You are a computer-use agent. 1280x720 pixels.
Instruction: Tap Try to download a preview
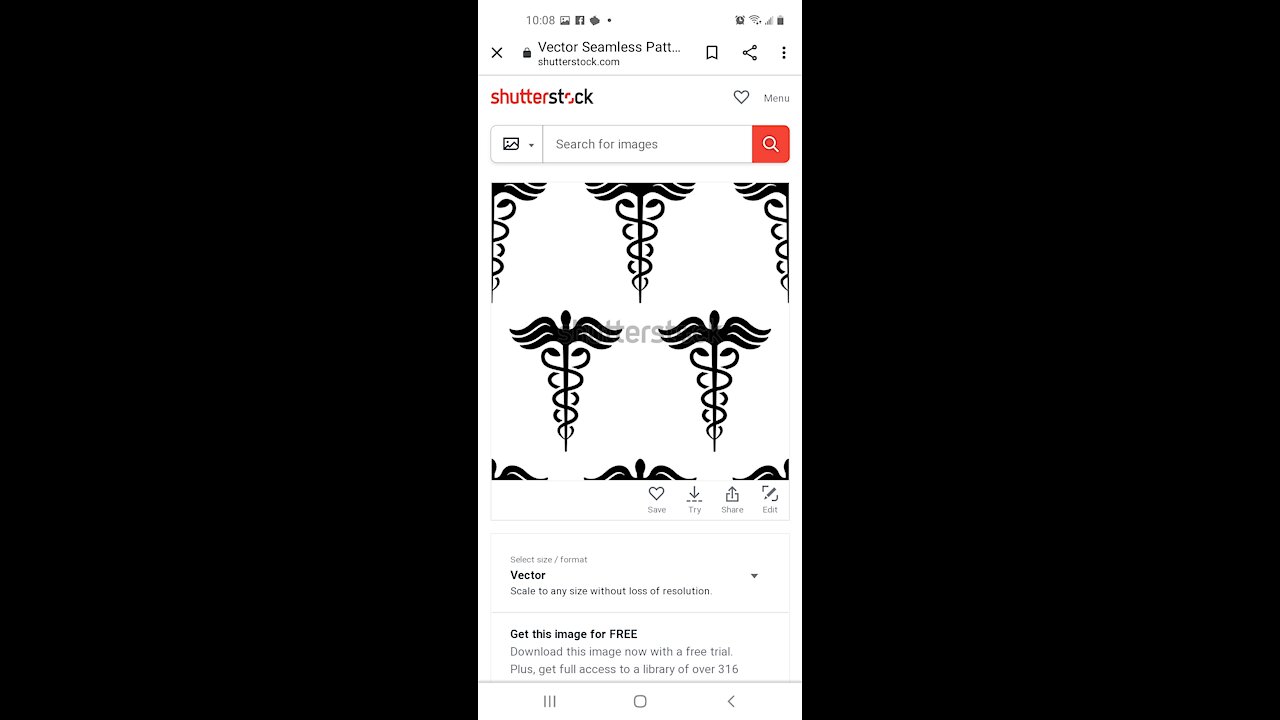click(694, 499)
